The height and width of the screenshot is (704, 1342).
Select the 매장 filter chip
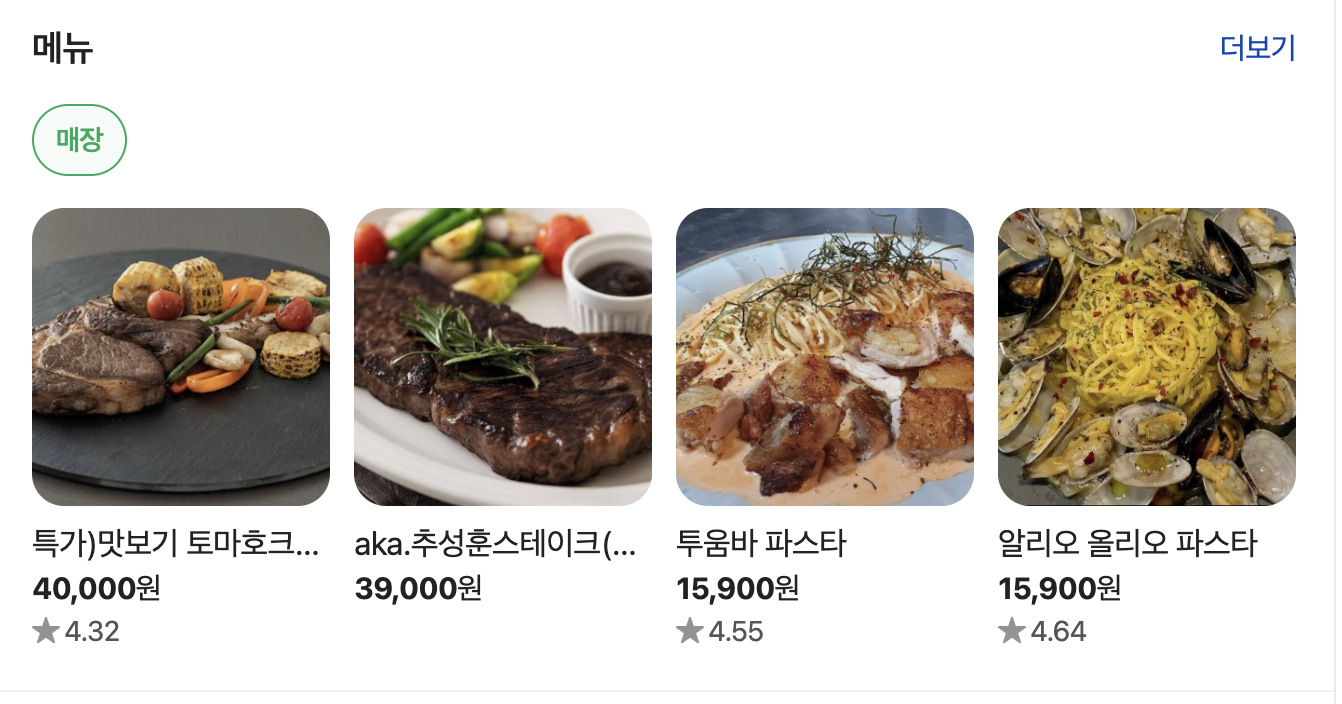(x=80, y=140)
